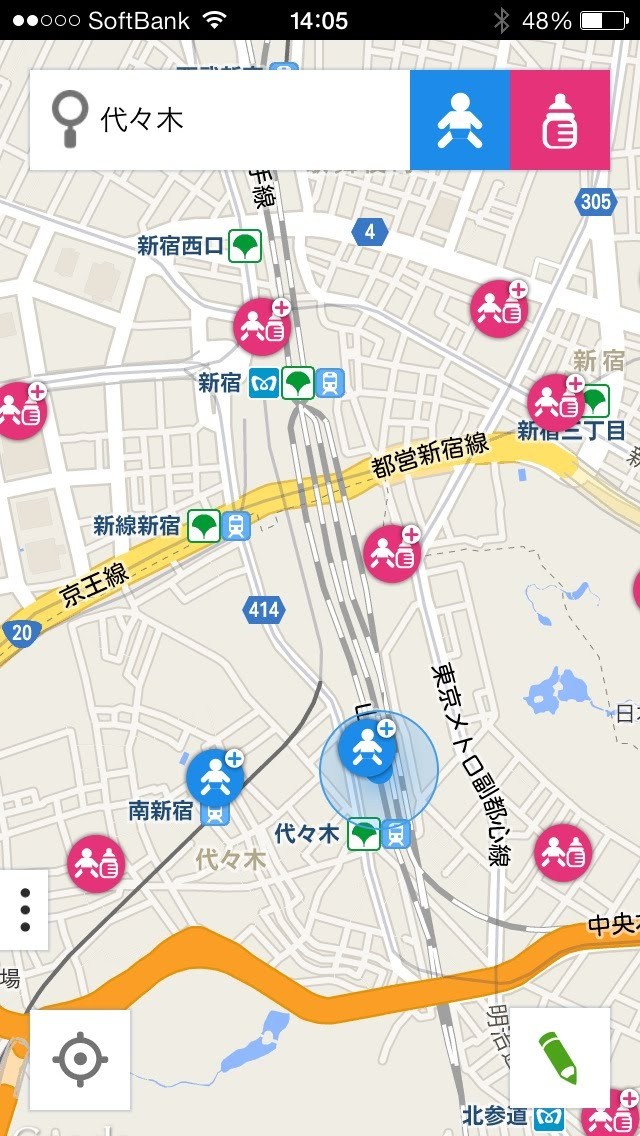Viewport: 640px width, 1136px height.
Task: Open the blue marker above 代々木 station
Action: (366, 747)
